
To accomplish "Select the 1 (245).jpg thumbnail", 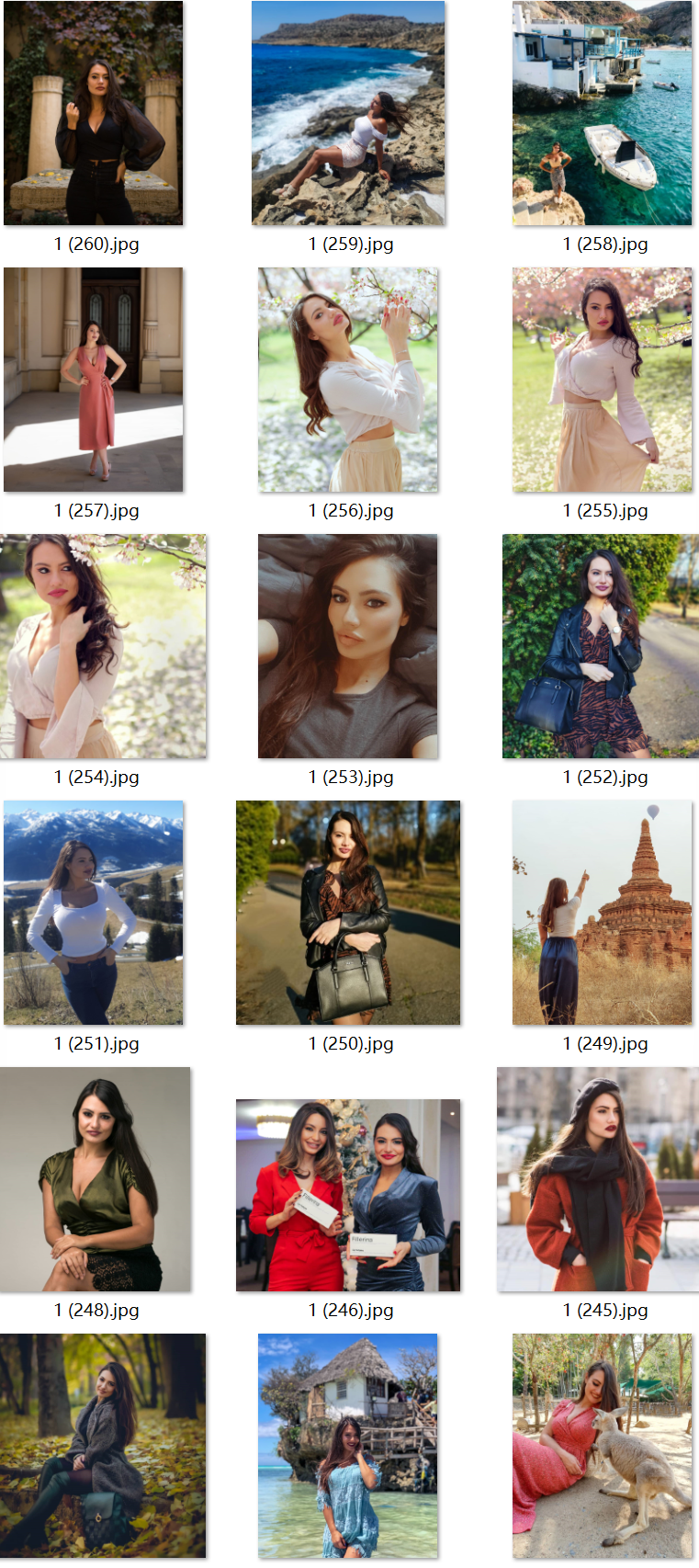I will 598,1179.
